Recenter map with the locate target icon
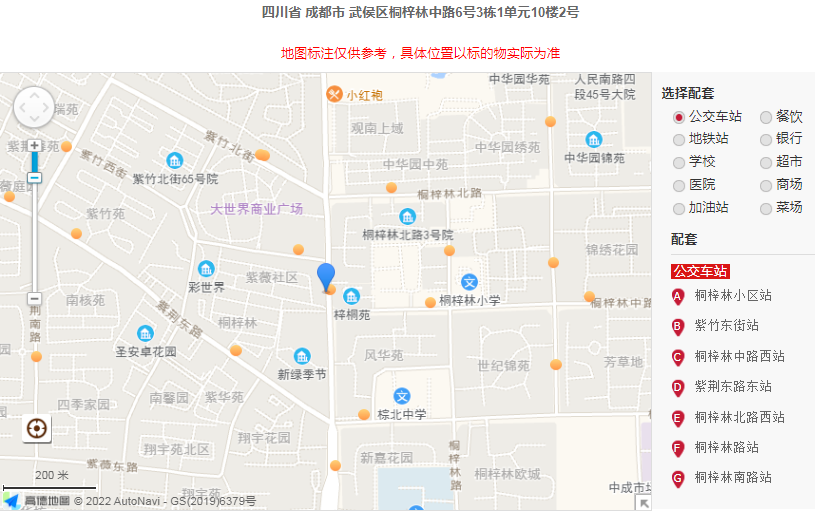815x514 pixels. pyautogui.click(x=37, y=429)
